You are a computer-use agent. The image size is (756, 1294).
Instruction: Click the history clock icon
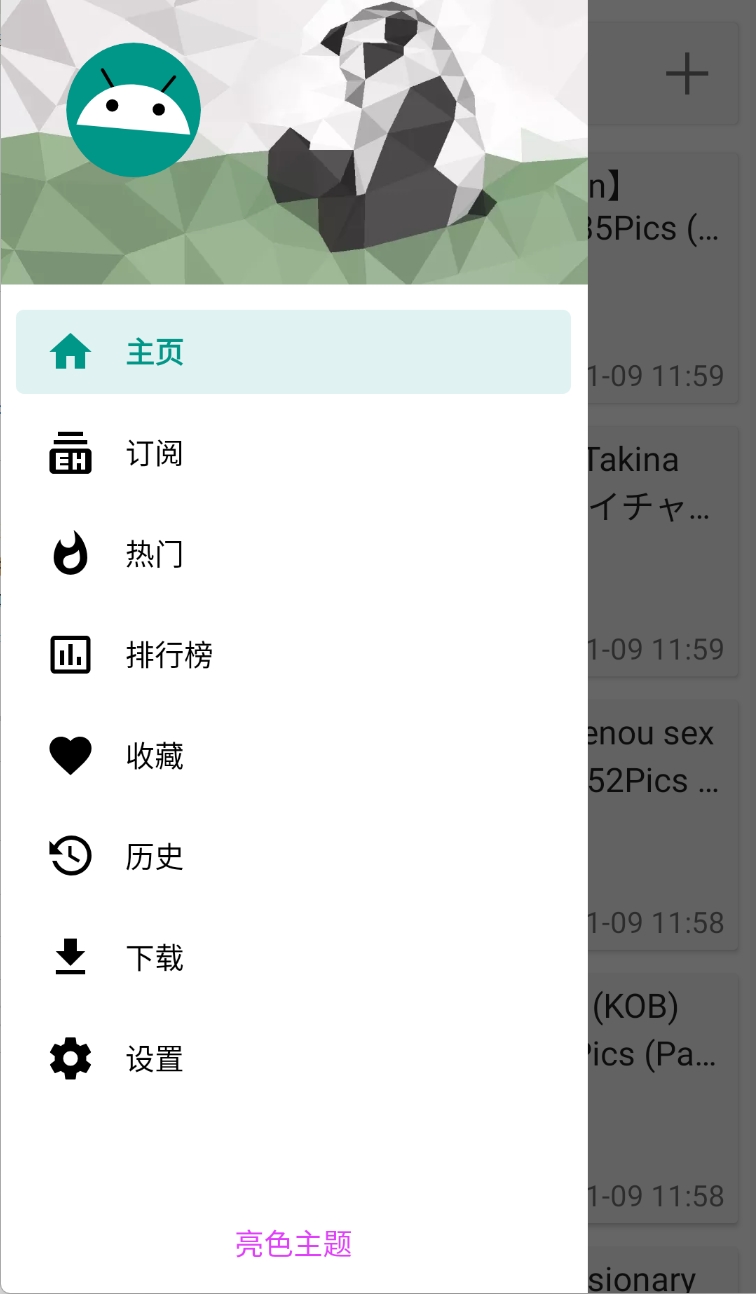coord(68,857)
